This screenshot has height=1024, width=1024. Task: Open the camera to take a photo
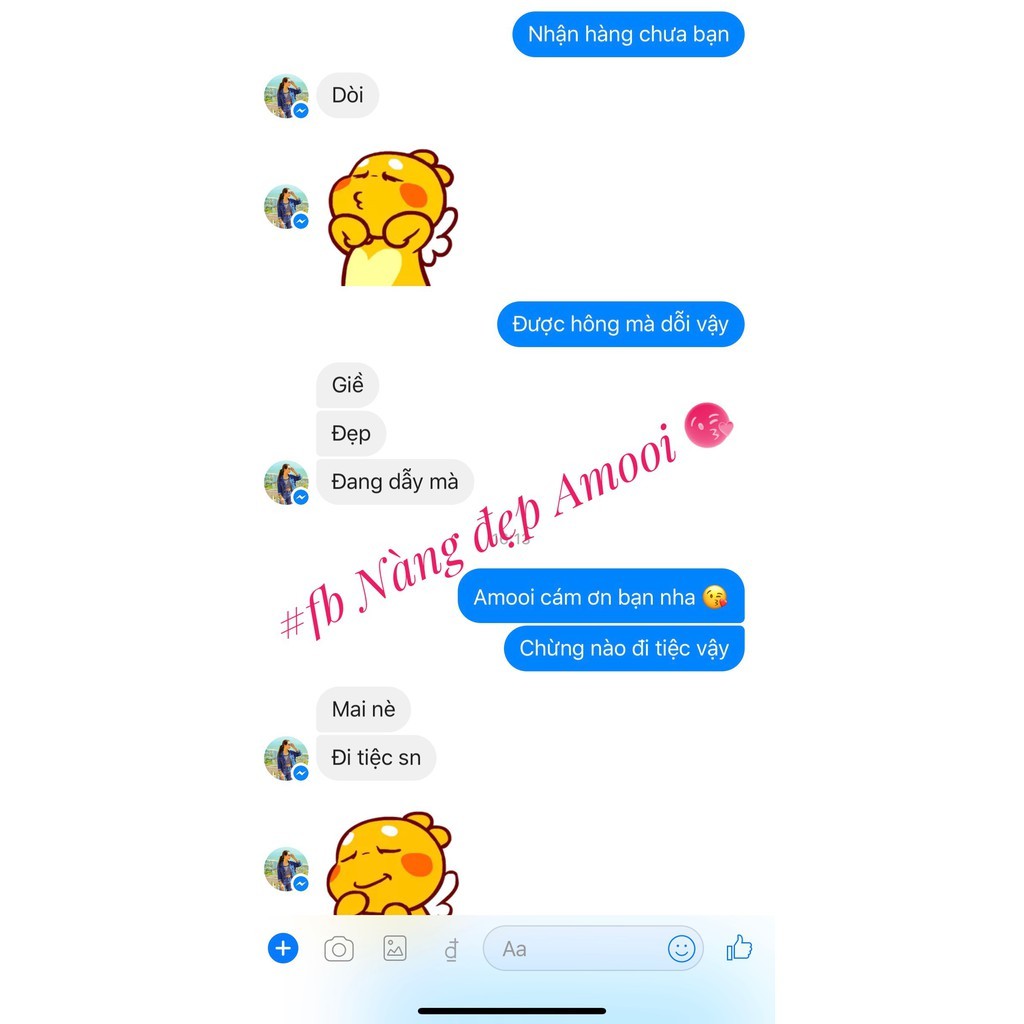[x=339, y=949]
